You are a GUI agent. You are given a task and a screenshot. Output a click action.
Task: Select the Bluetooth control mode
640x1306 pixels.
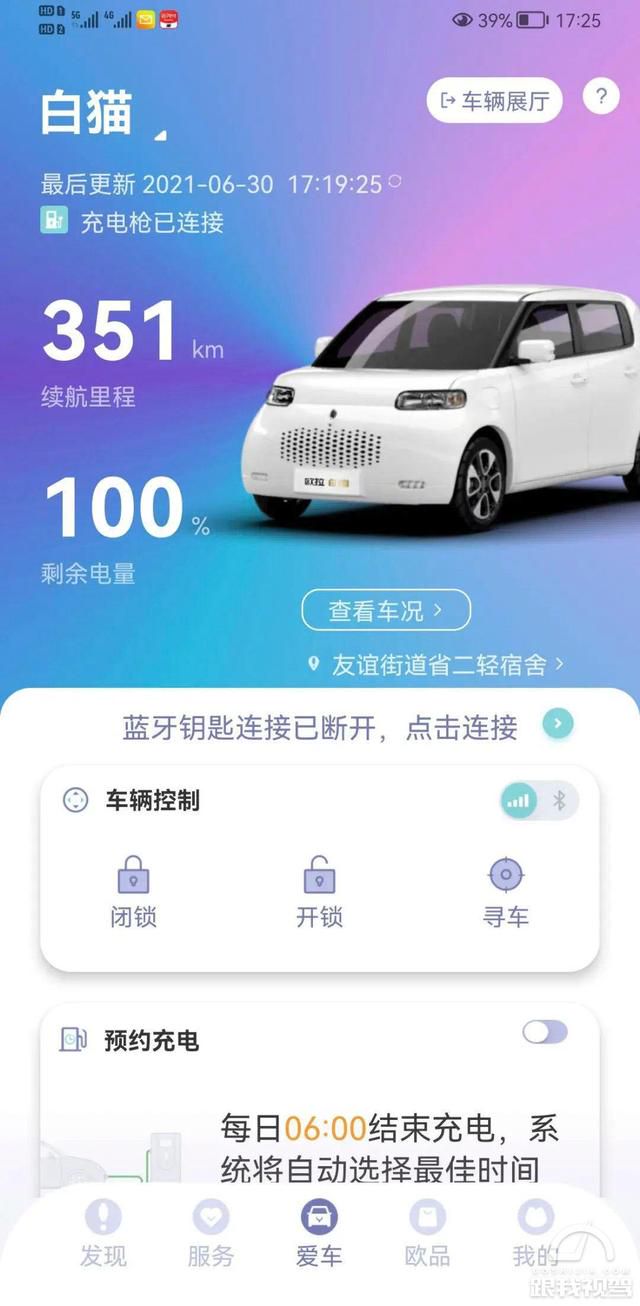click(x=560, y=800)
